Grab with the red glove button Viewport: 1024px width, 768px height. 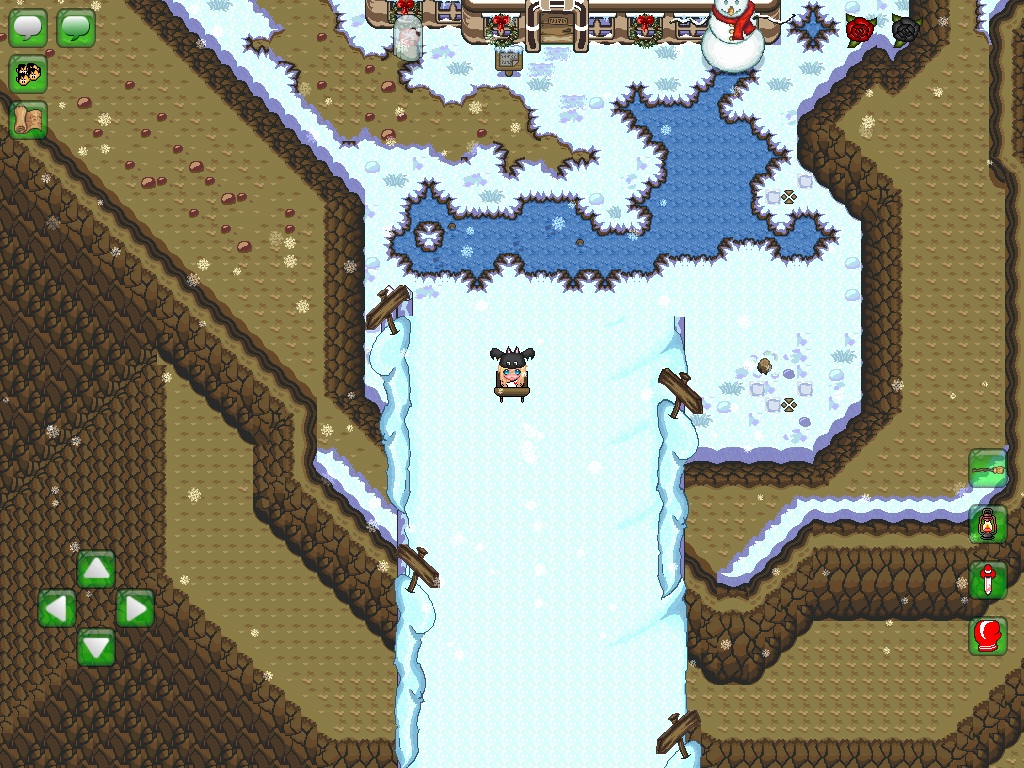[988, 636]
